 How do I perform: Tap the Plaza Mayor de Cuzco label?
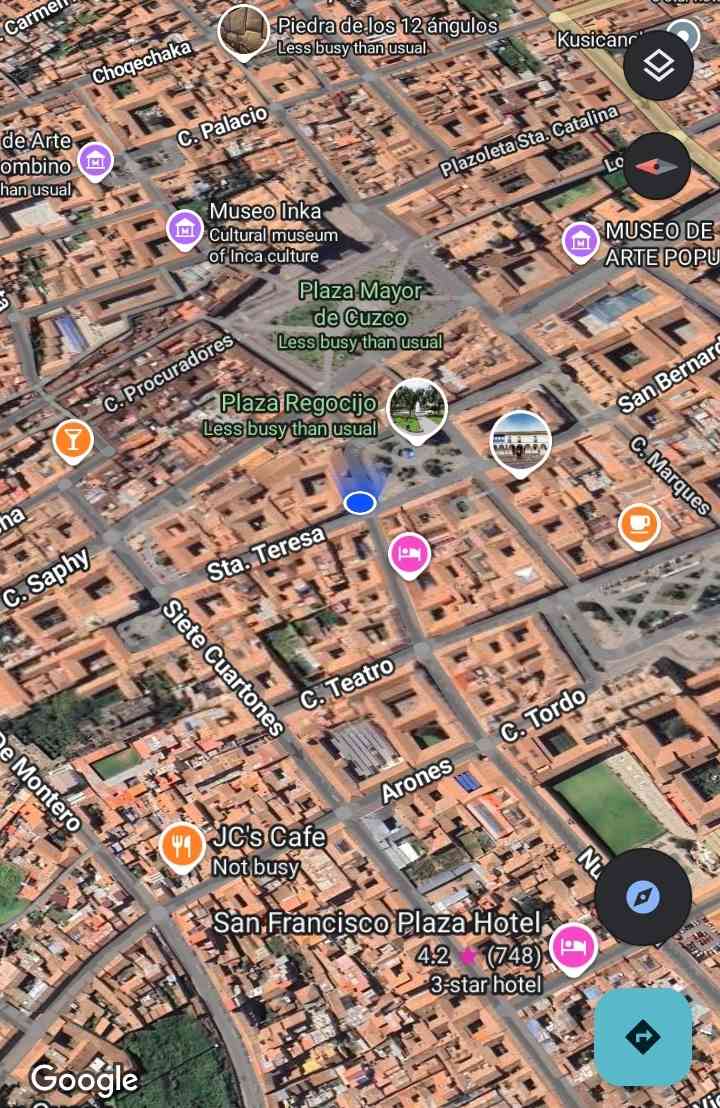pos(360,304)
